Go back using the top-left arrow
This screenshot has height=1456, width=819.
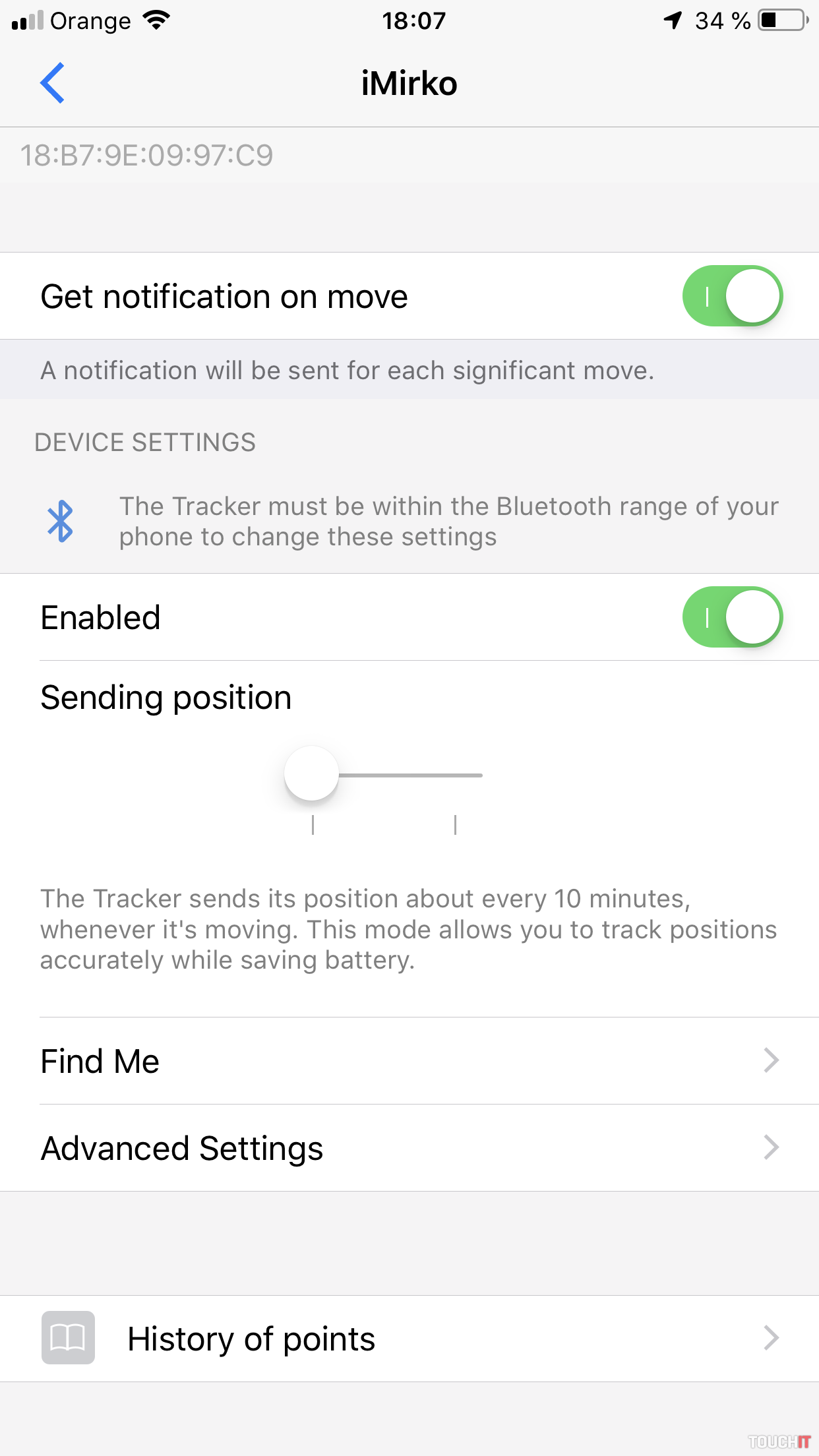(52, 83)
